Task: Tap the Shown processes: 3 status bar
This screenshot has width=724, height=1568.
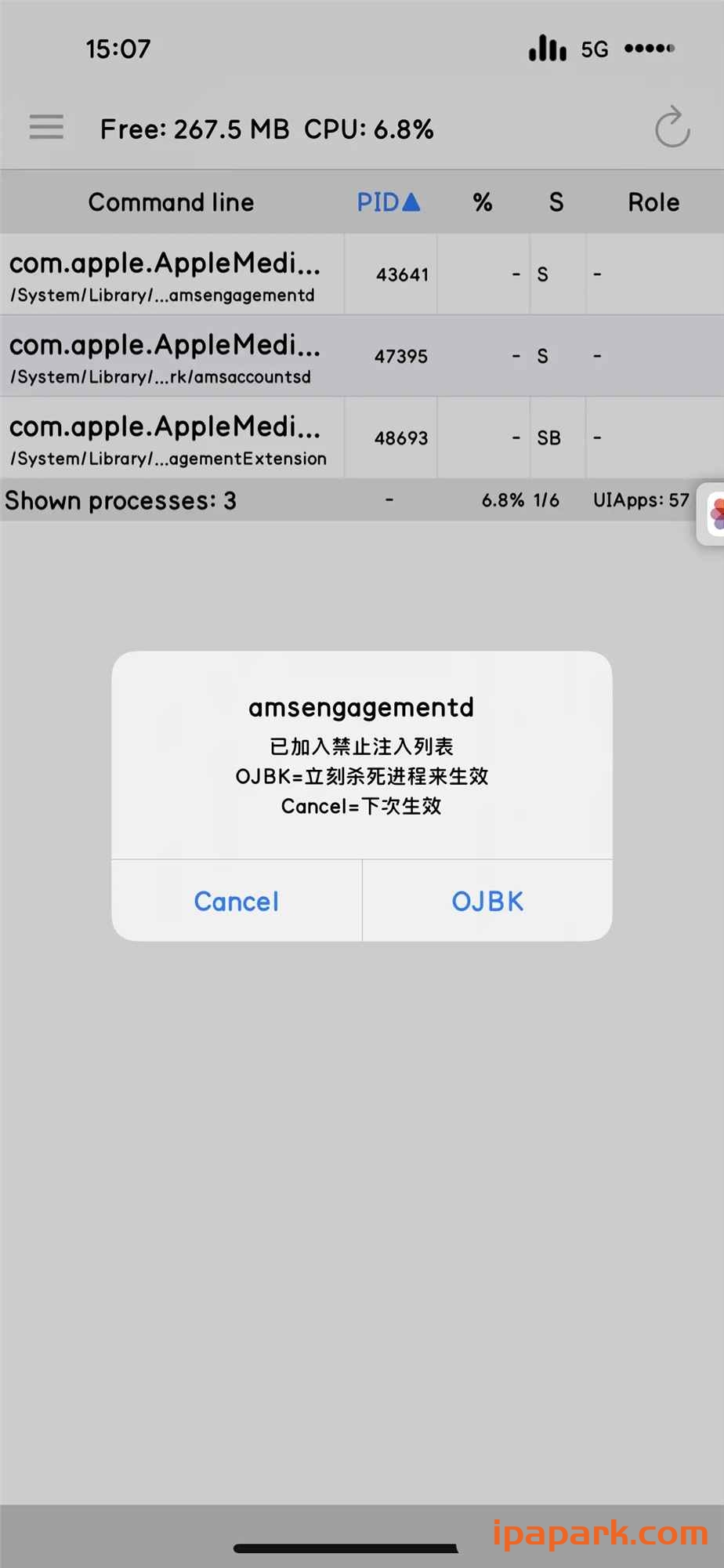Action: (x=121, y=500)
